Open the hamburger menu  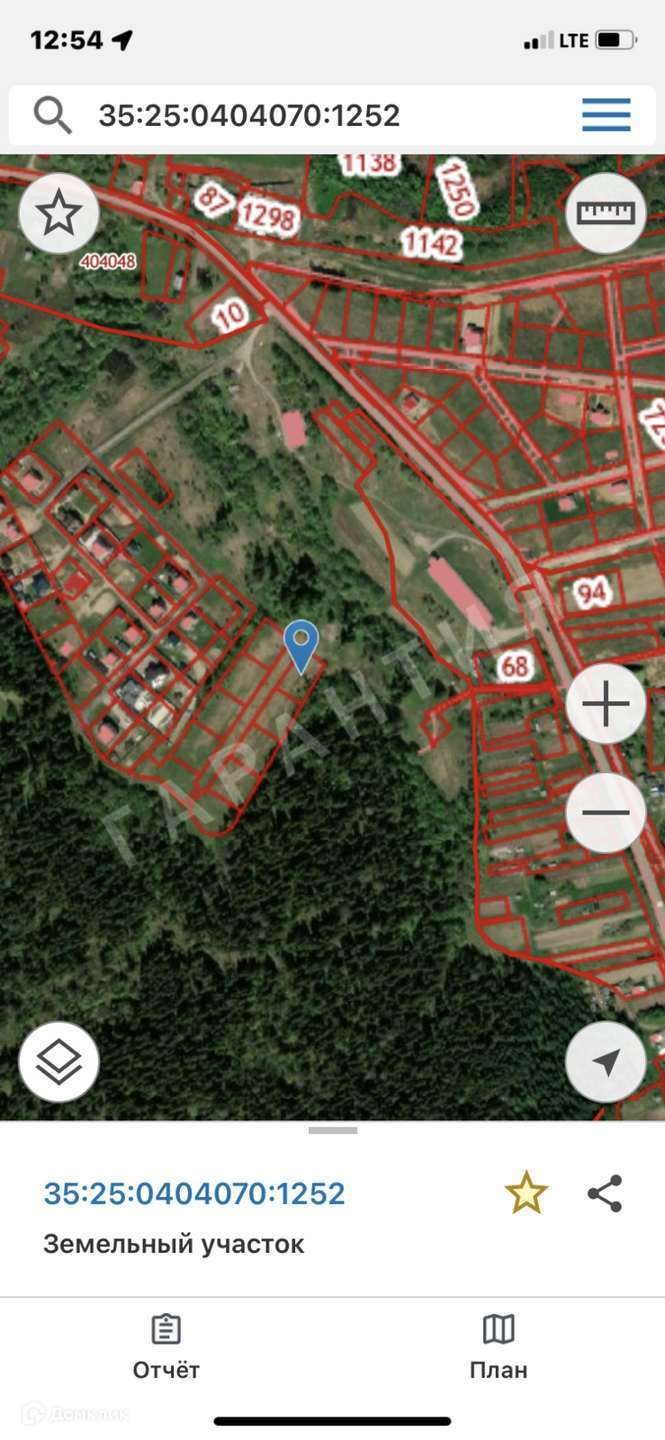[606, 116]
